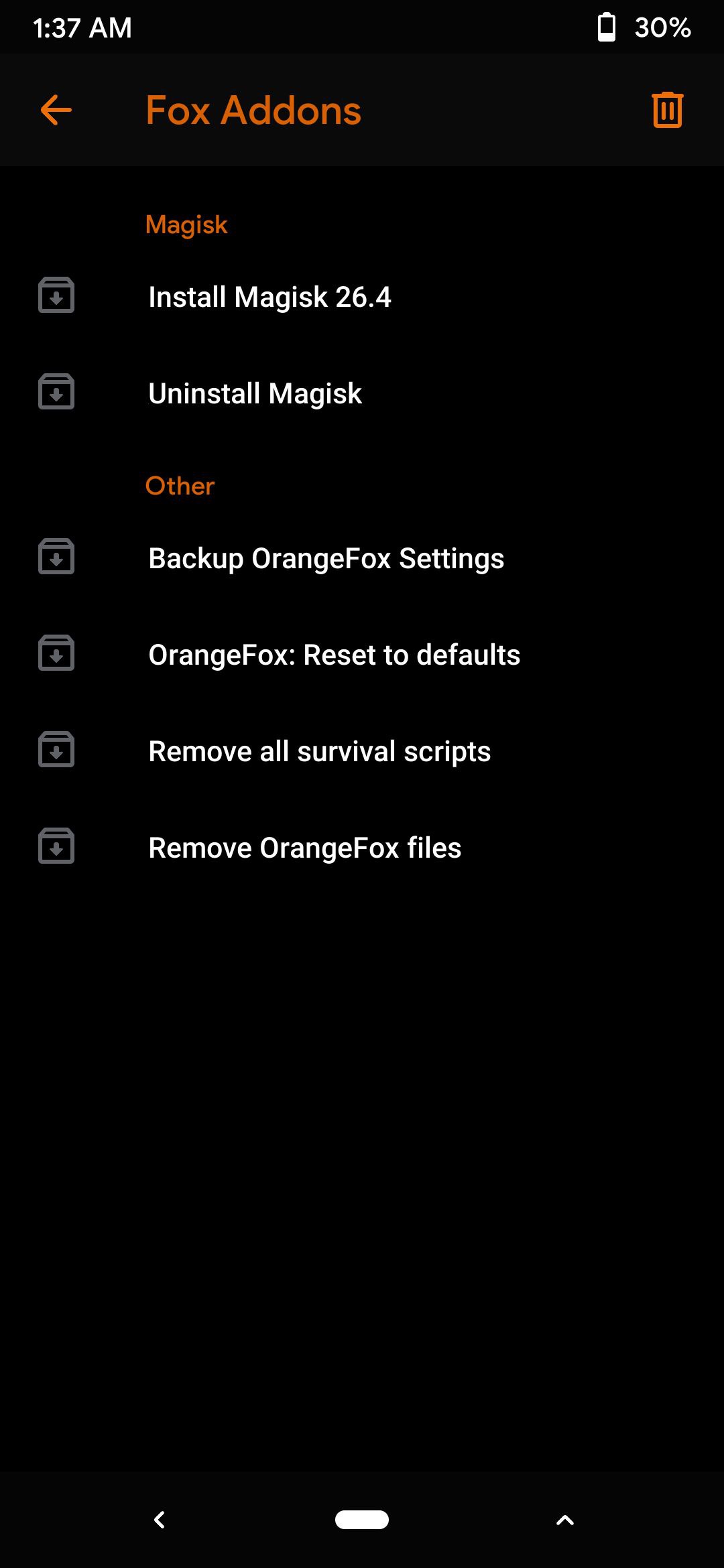Tap the up chevron in navigation bar
Viewport: 724px width, 1568px height.
(x=565, y=1520)
